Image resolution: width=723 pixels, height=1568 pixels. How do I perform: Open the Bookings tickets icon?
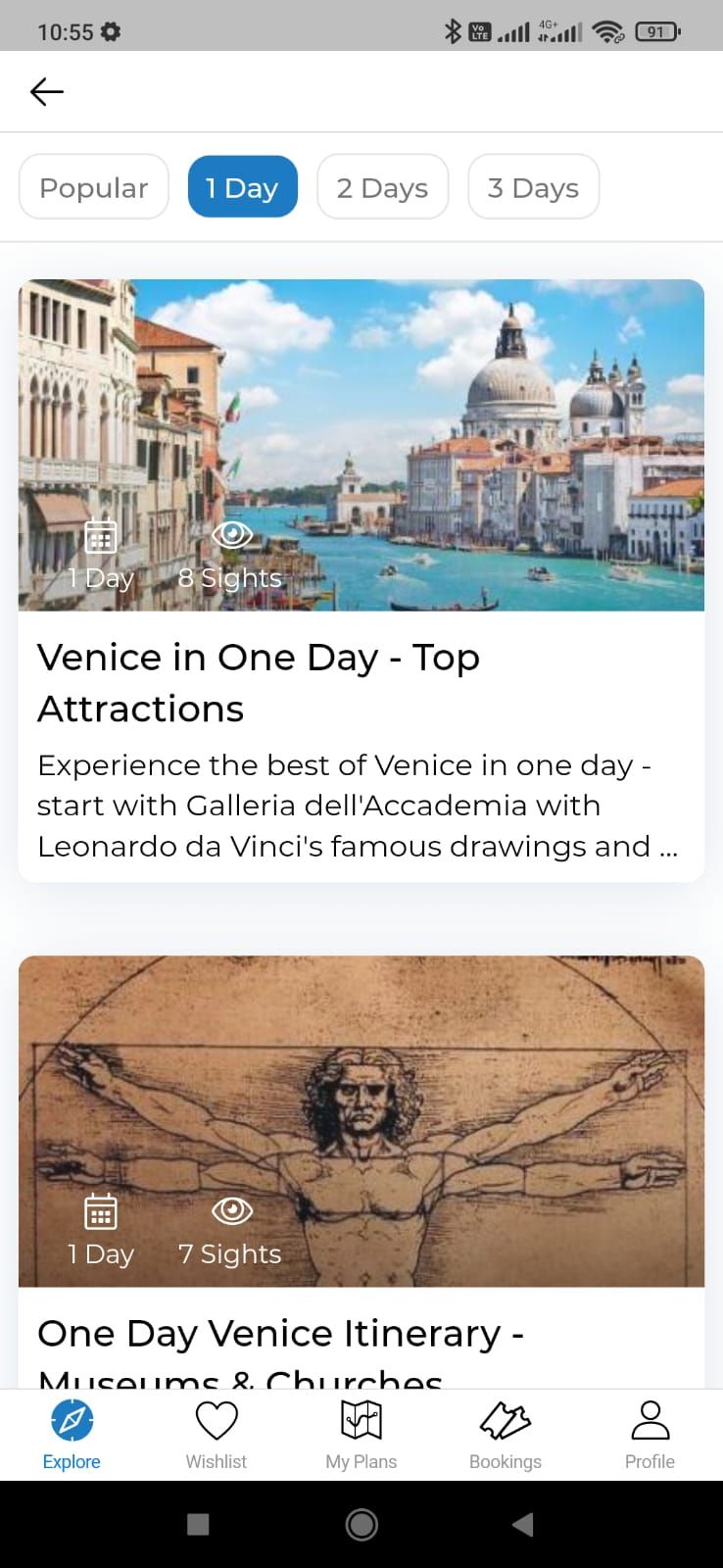(505, 1418)
